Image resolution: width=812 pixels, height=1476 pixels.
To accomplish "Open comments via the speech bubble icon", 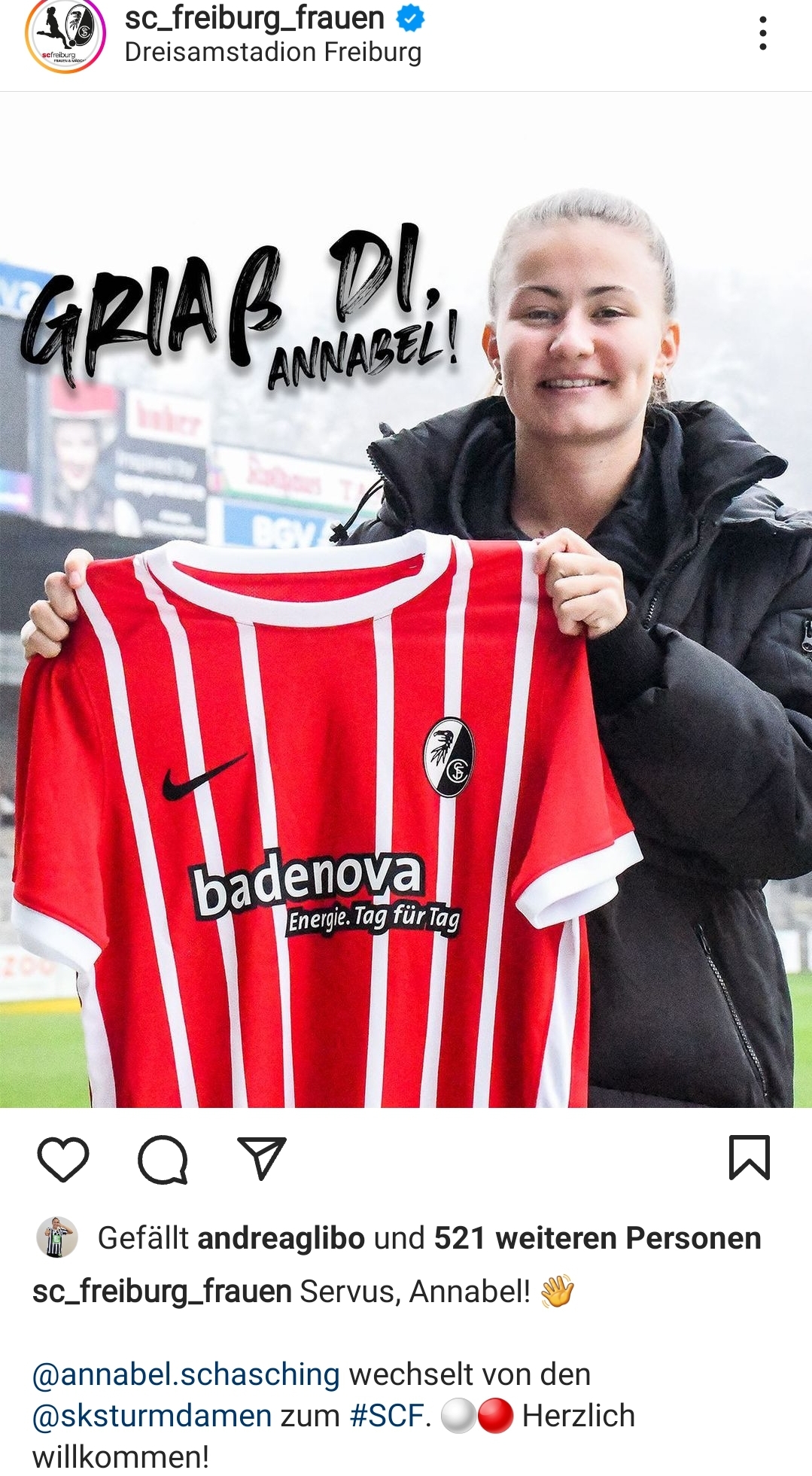I will [163, 1159].
